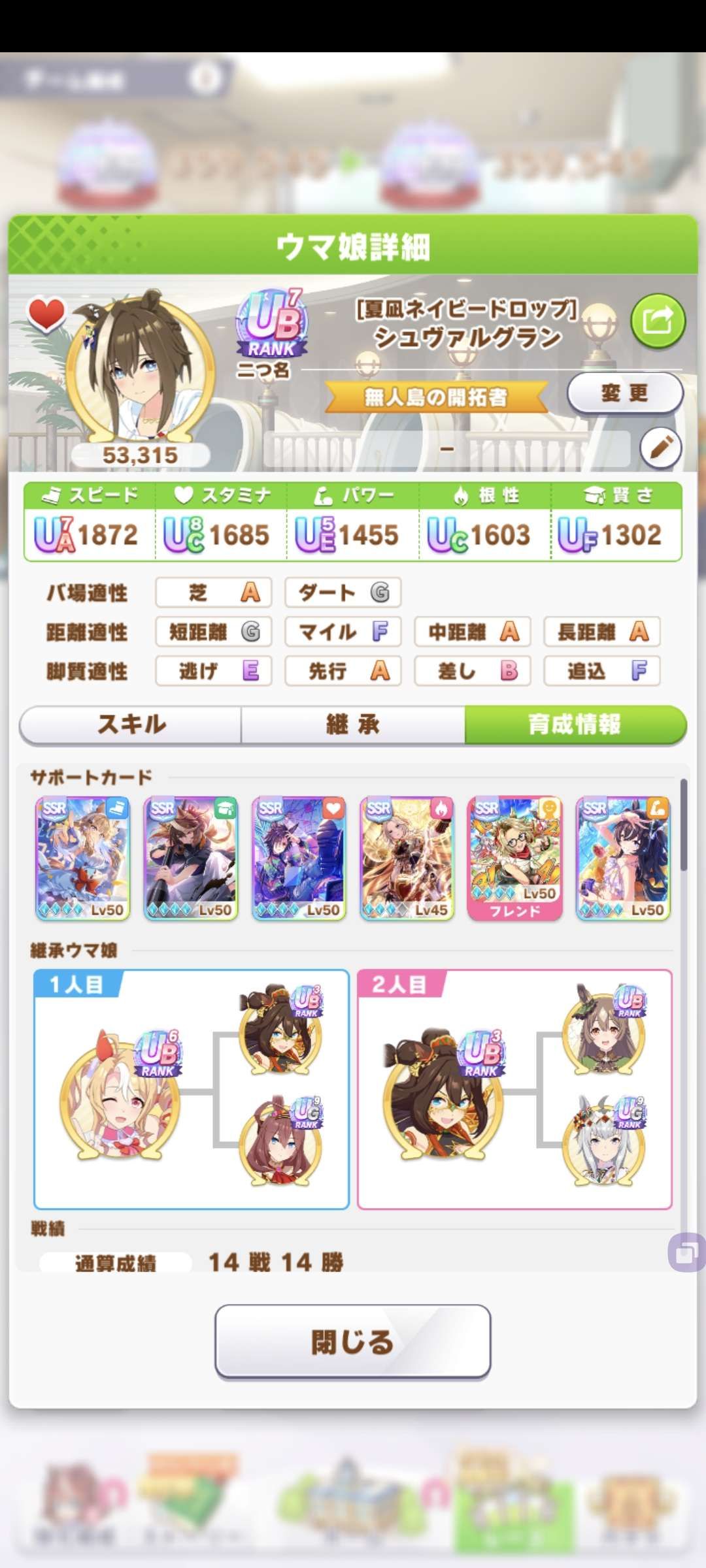Tap the floating purple overlay icon

(686, 1252)
